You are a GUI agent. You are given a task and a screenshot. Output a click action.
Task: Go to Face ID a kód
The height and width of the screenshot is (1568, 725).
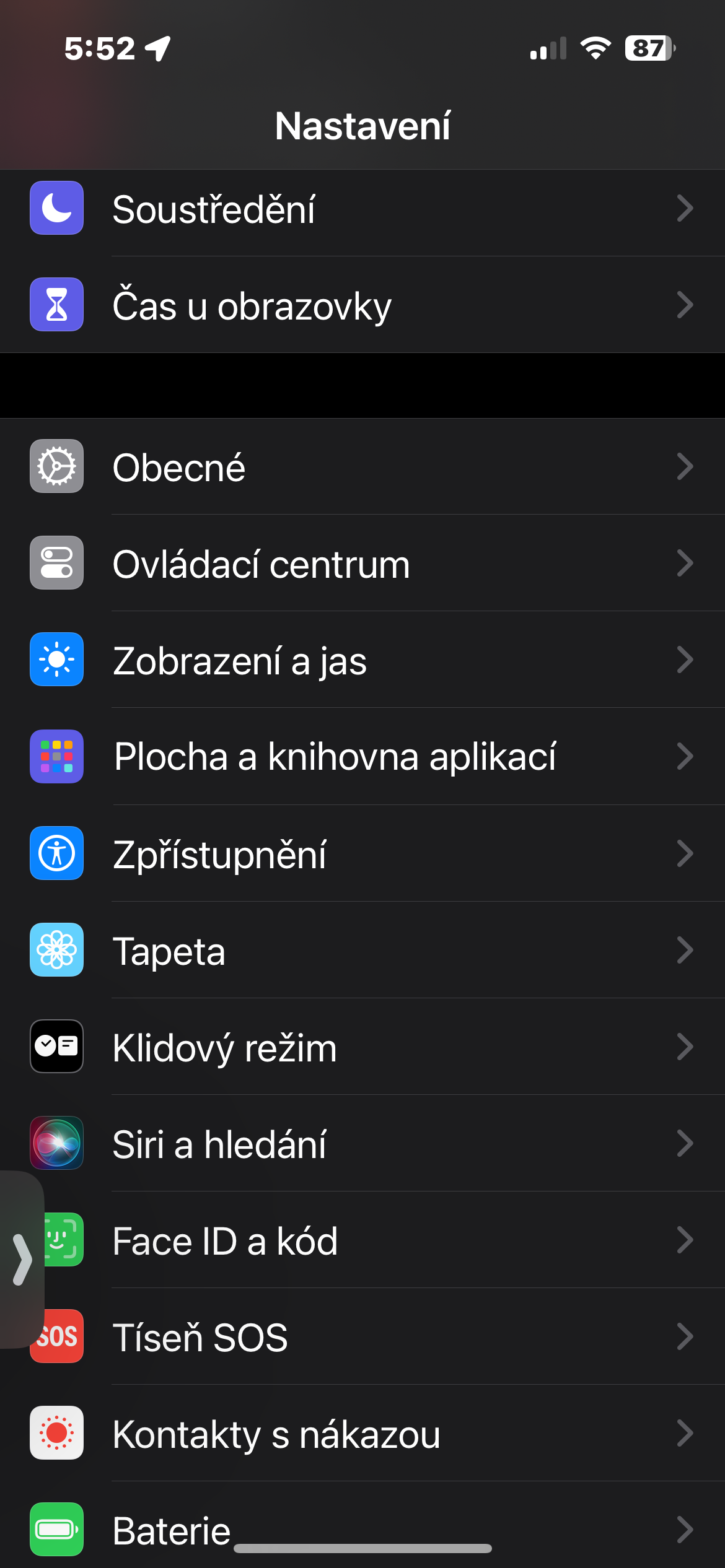362,1240
